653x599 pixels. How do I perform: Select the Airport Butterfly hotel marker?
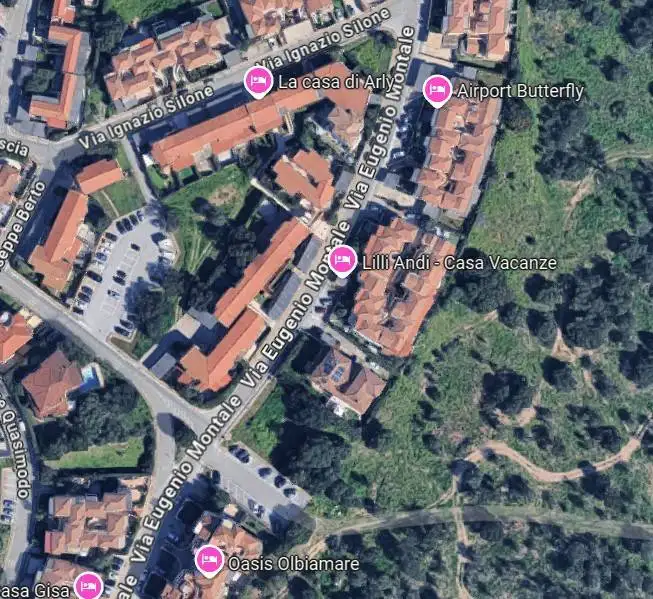tap(437, 92)
